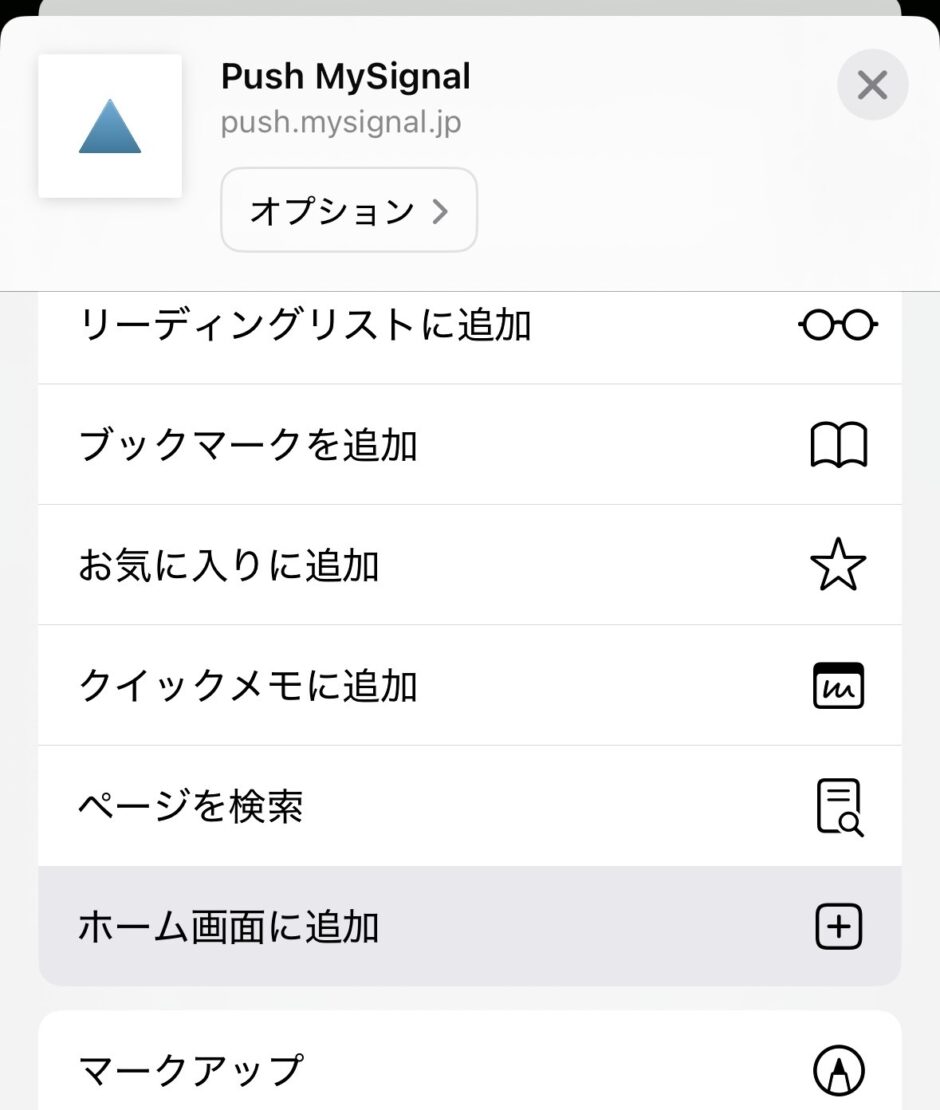Choose お気に入りに追加 entry
Image resolution: width=940 pixels, height=1110 pixels.
point(230,564)
